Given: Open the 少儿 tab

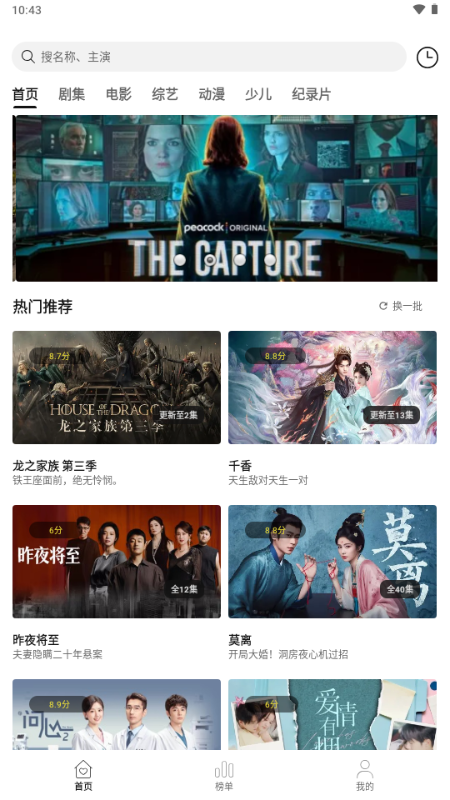Looking at the screenshot, I should coord(258,94).
